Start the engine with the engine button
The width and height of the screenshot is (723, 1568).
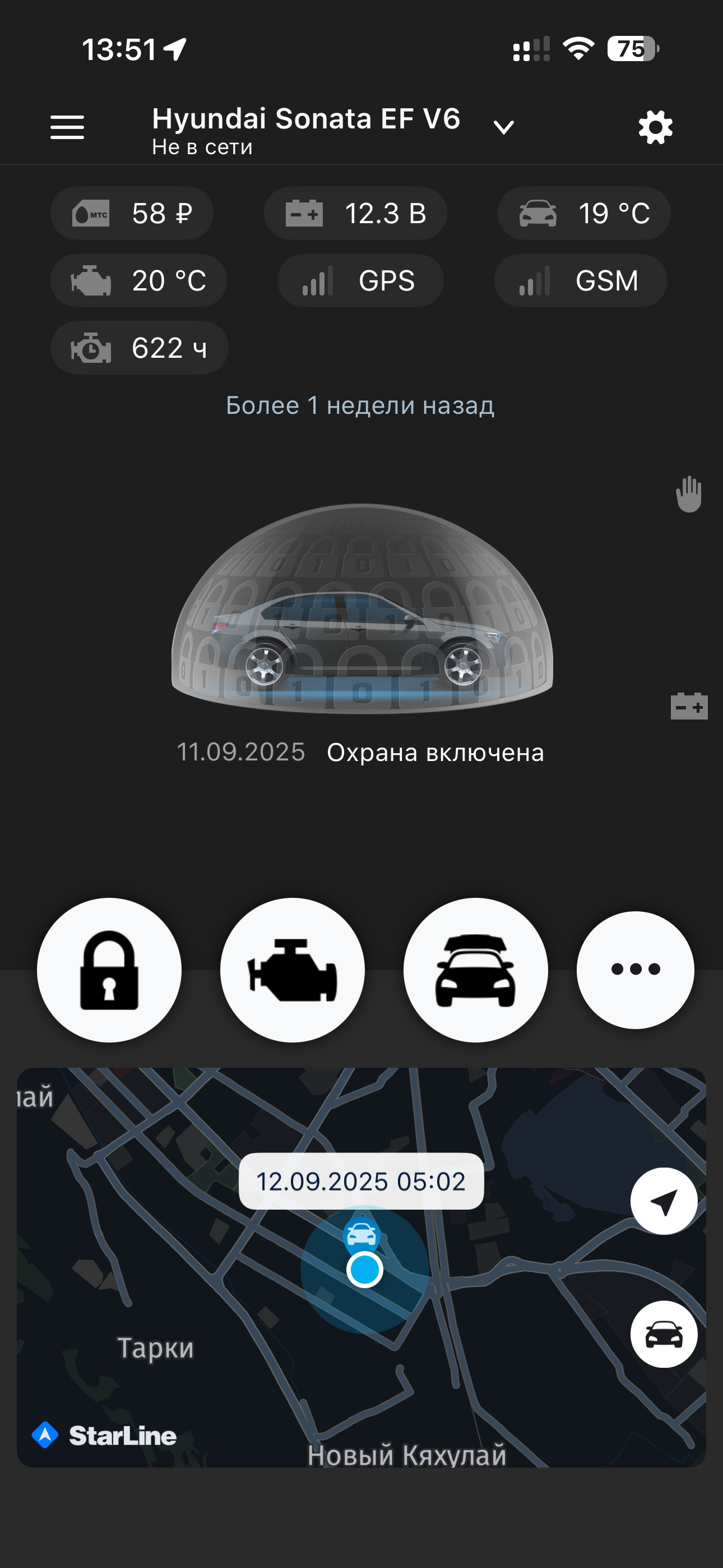(293, 970)
